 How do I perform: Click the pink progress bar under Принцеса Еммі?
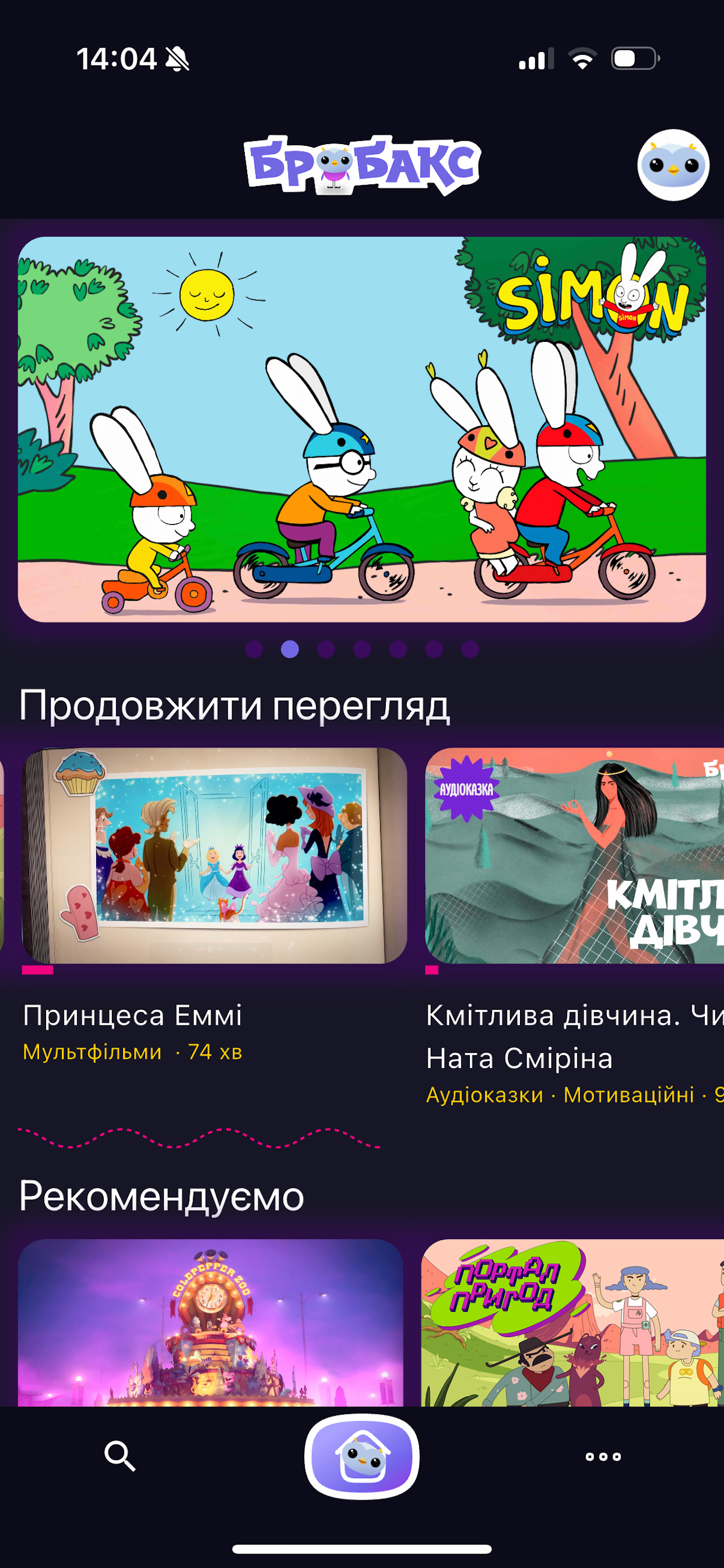point(38,971)
